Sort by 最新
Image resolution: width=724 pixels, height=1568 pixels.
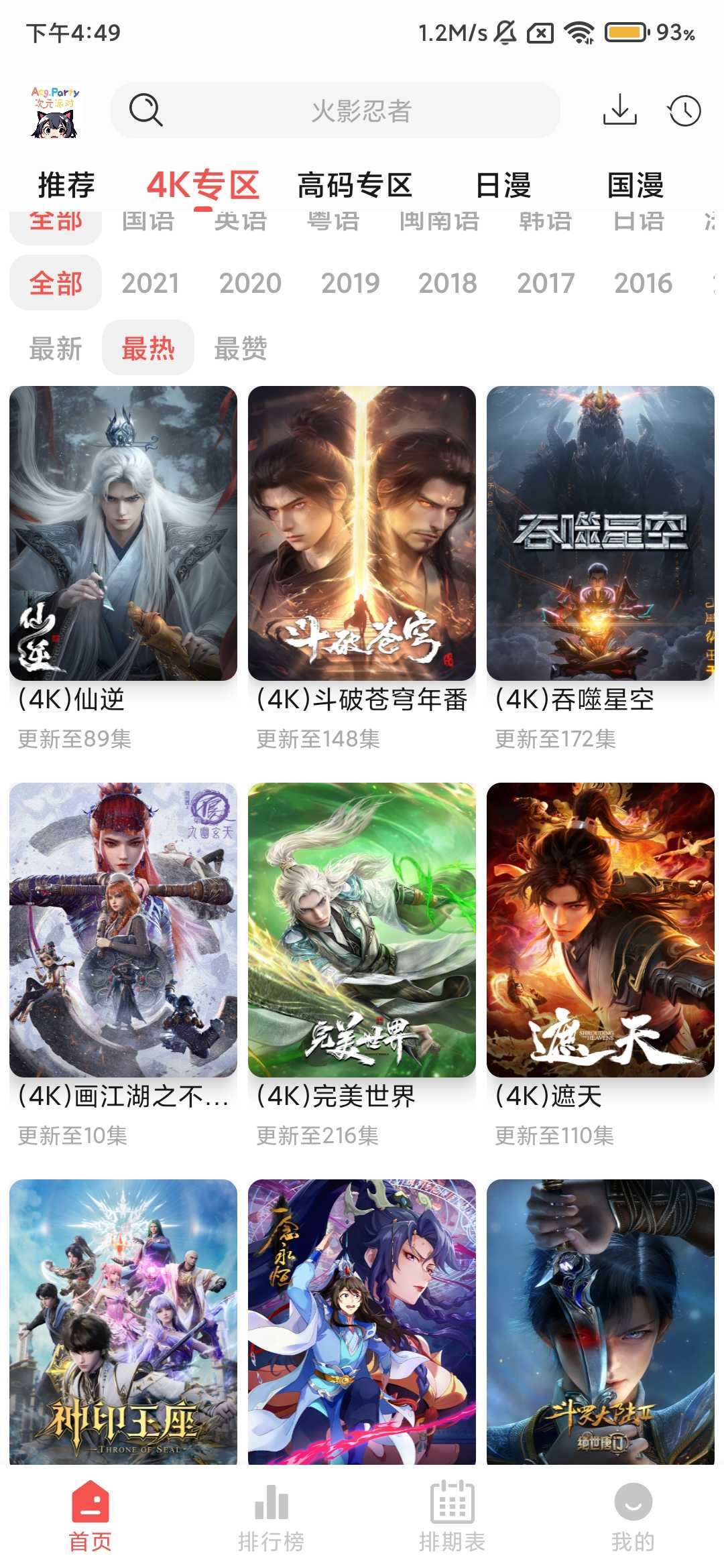[x=56, y=348]
